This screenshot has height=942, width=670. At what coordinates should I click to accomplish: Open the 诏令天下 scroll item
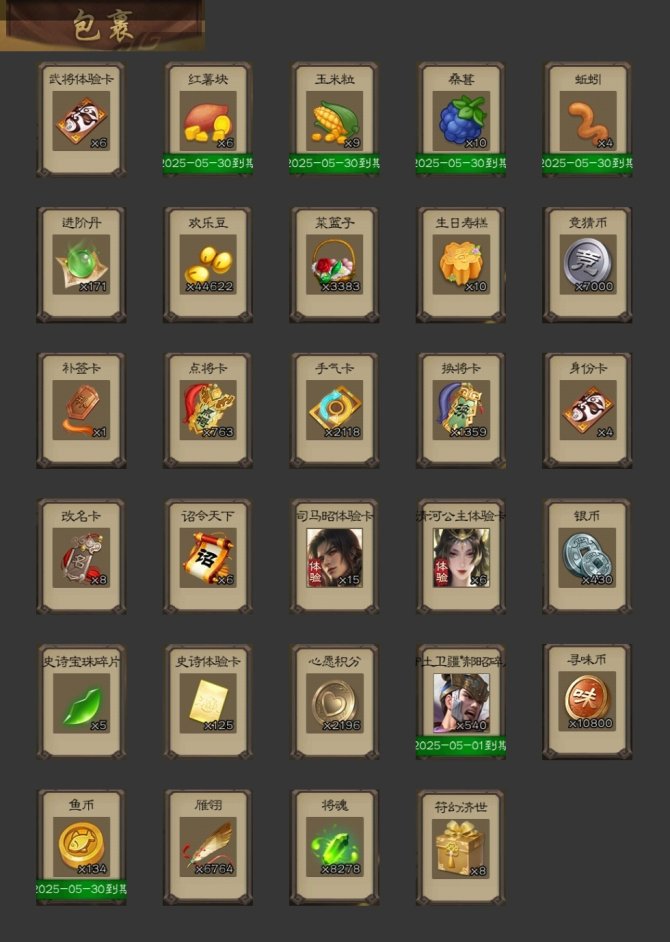pyautogui.click(x=208, y=556)
